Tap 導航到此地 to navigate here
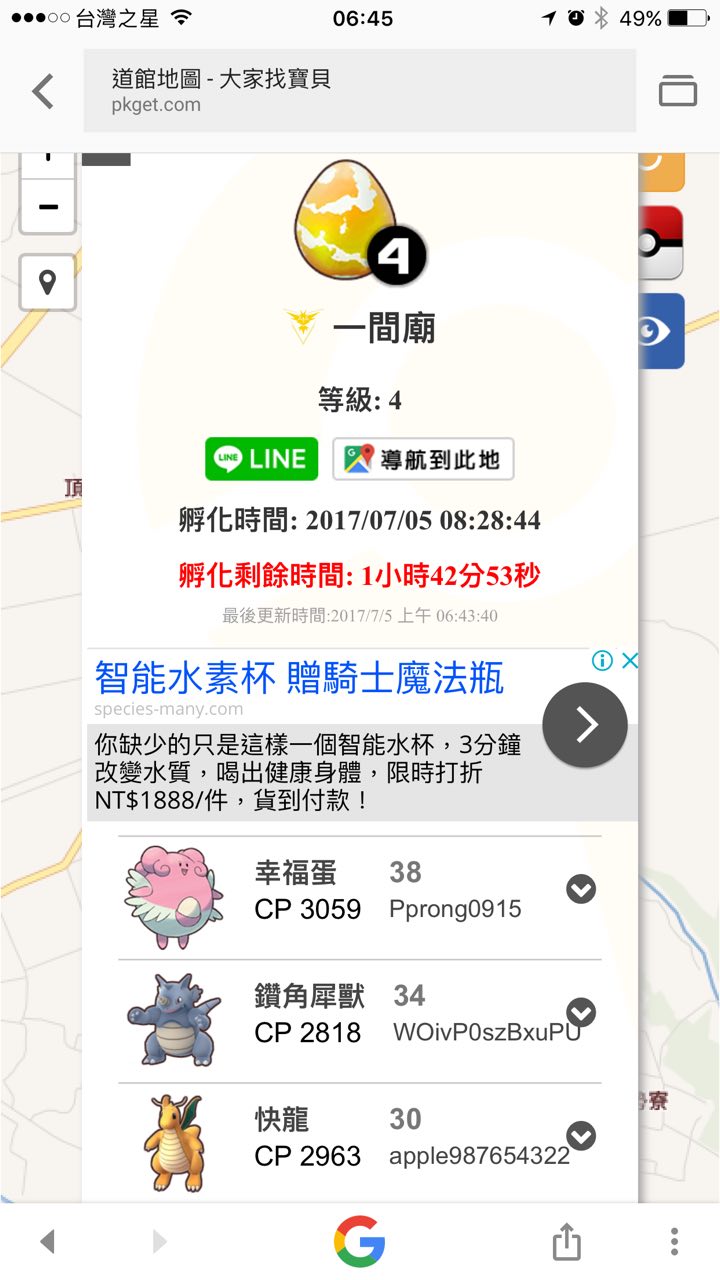 (423, 459)
